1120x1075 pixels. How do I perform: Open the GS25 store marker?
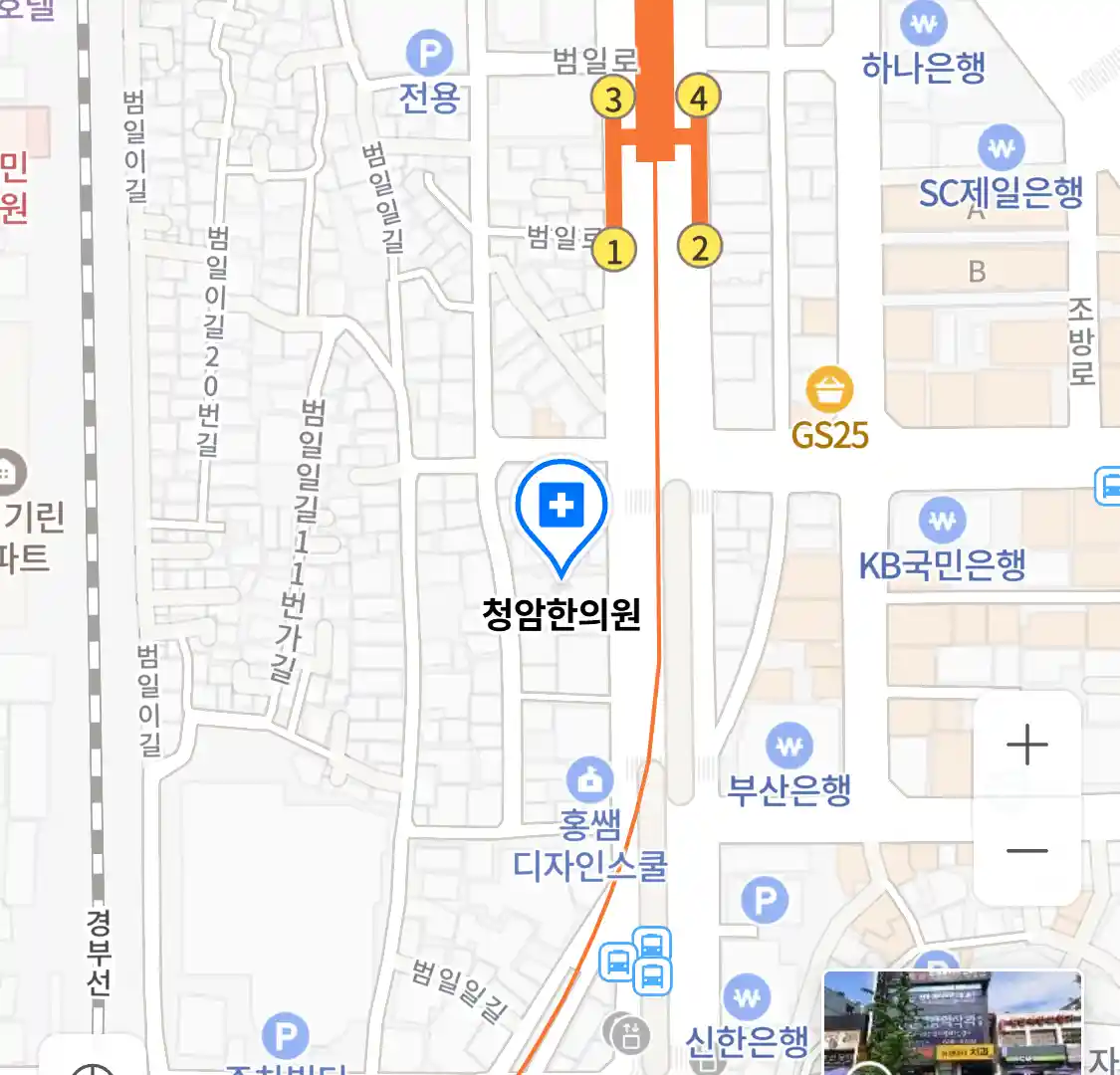click(x=829, y=390)
